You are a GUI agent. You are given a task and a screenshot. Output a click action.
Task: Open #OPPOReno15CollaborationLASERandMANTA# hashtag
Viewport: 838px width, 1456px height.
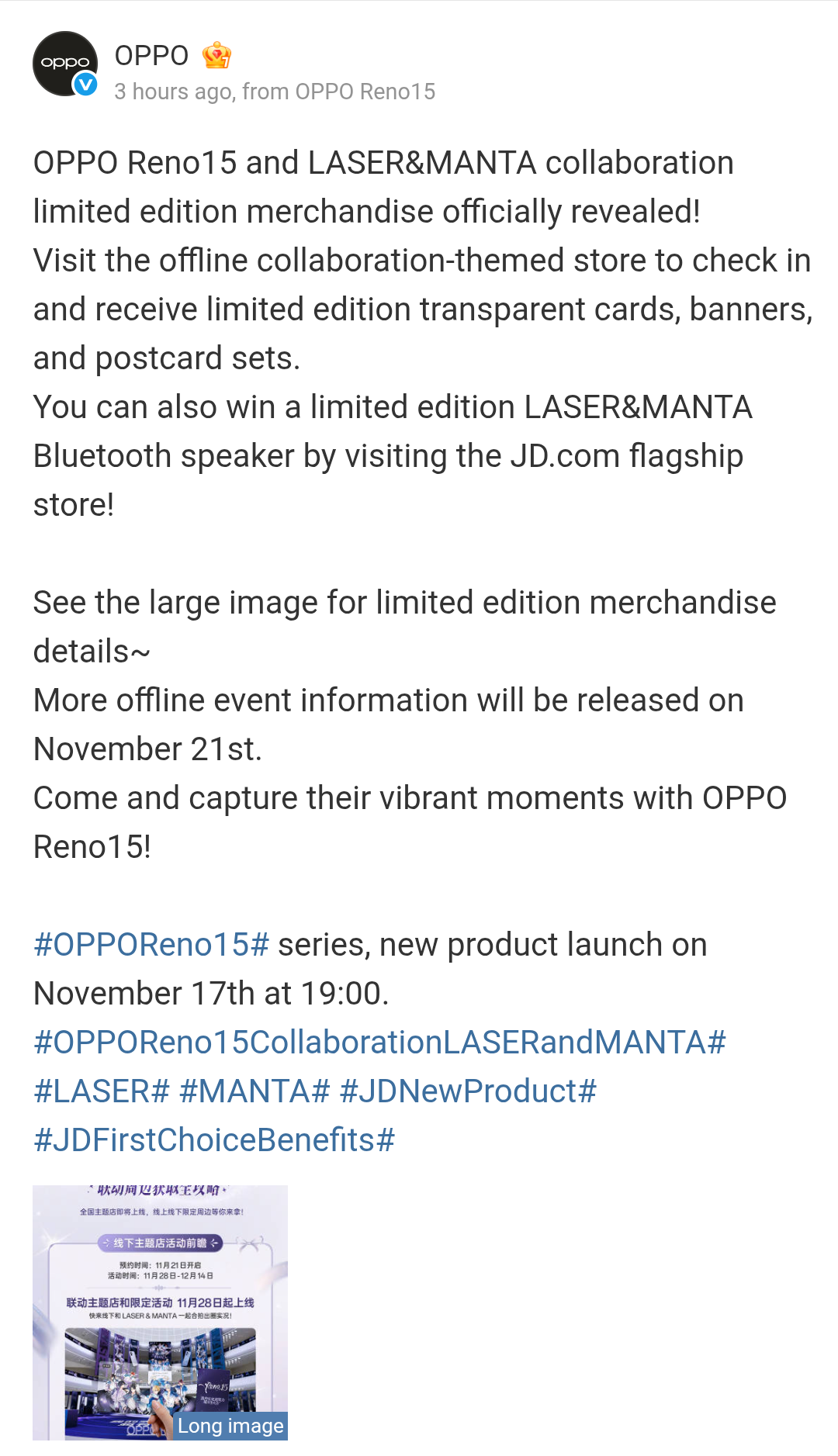379,1043
